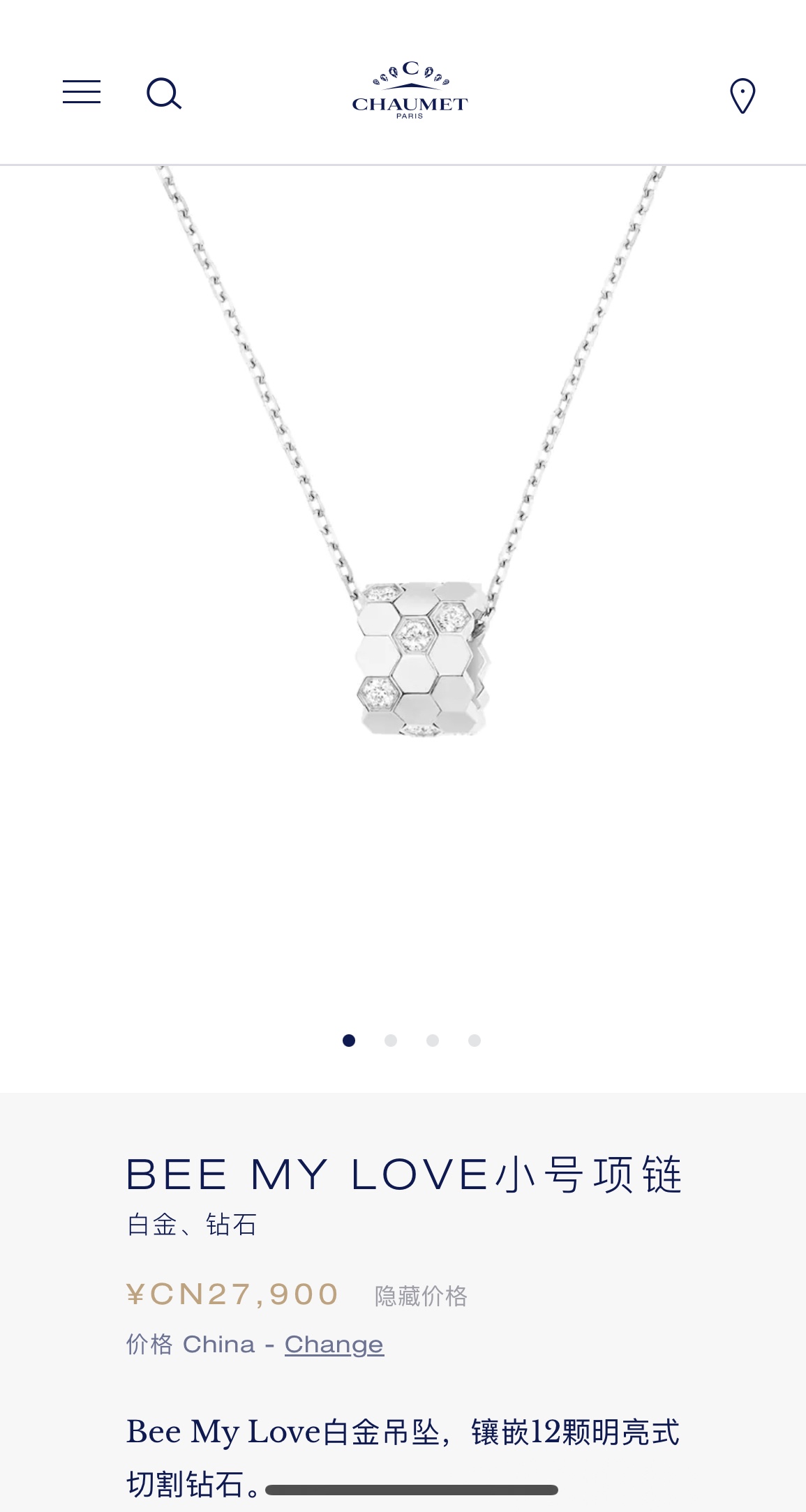Screen dimensions: 806x1512
Task: Tap the Change country link
Action: click(334, 1344)
